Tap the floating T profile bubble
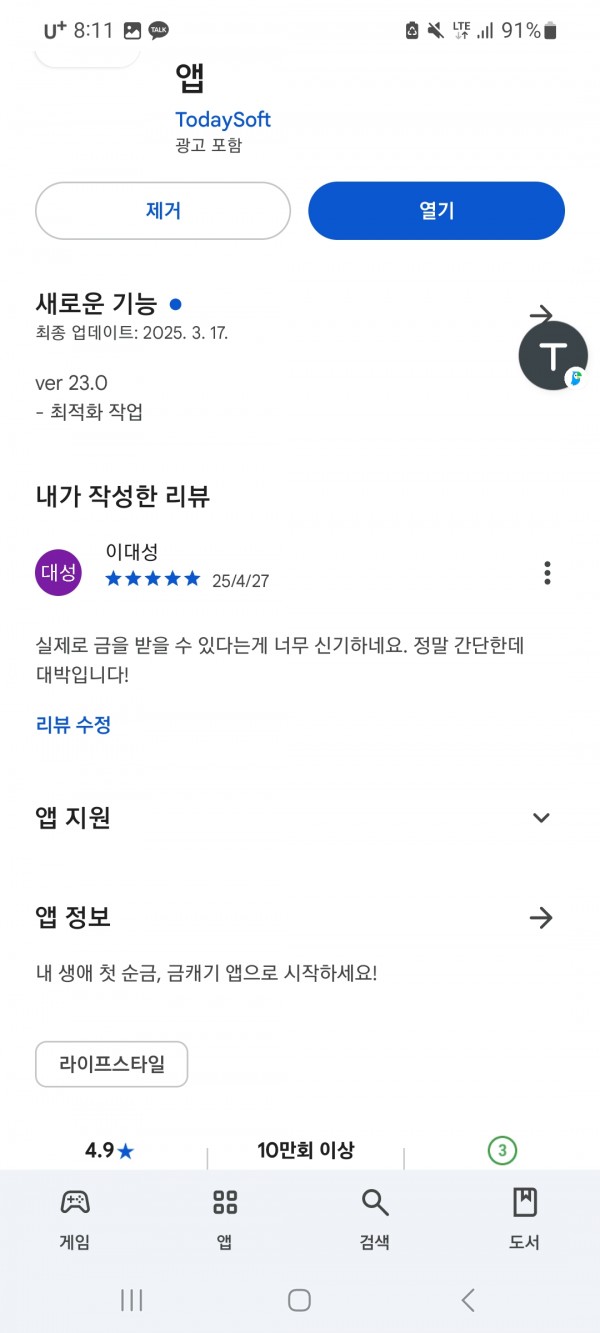The height and width of the screenshot is (1333, 600). pyautogui.click(x=553, y=356)
